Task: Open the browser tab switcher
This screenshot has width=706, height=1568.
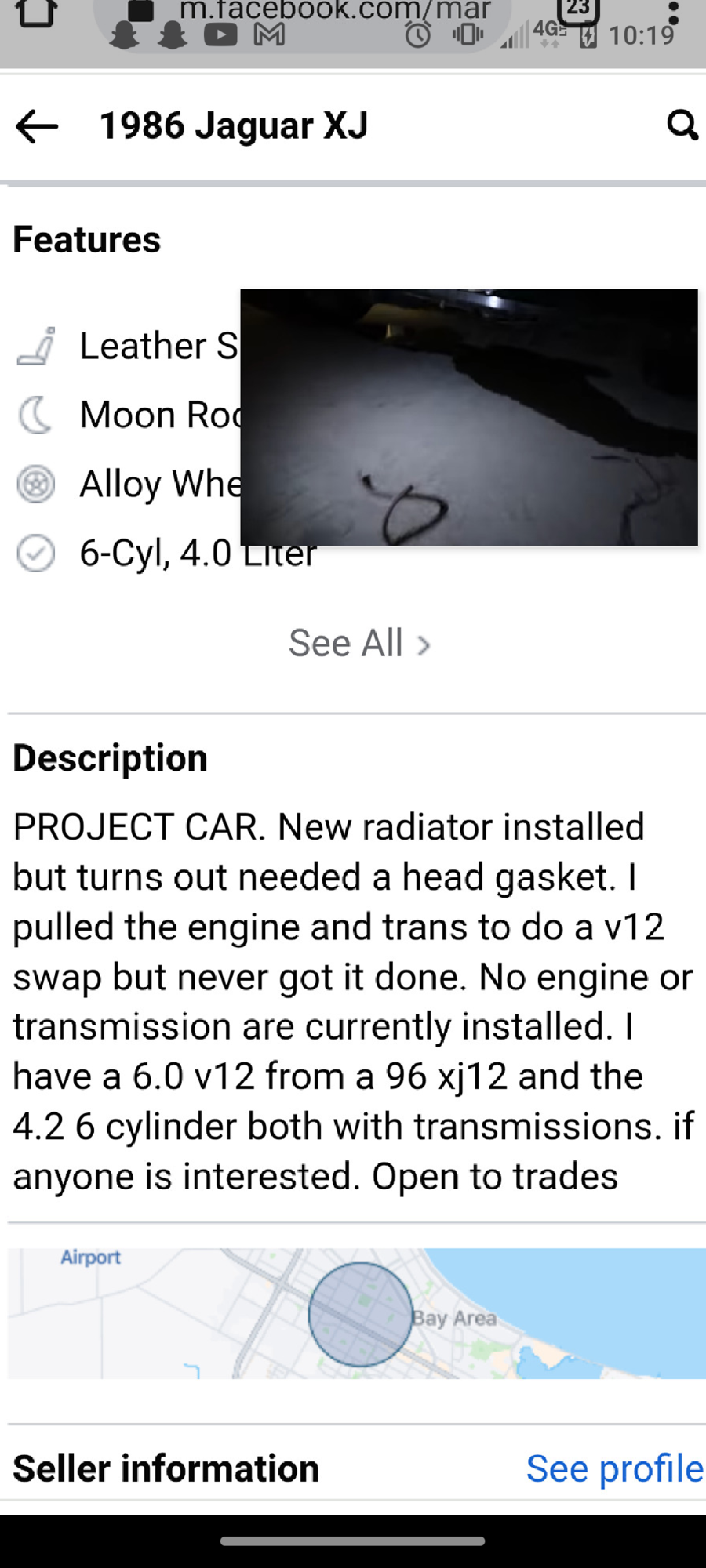Action: pos(578,9)
